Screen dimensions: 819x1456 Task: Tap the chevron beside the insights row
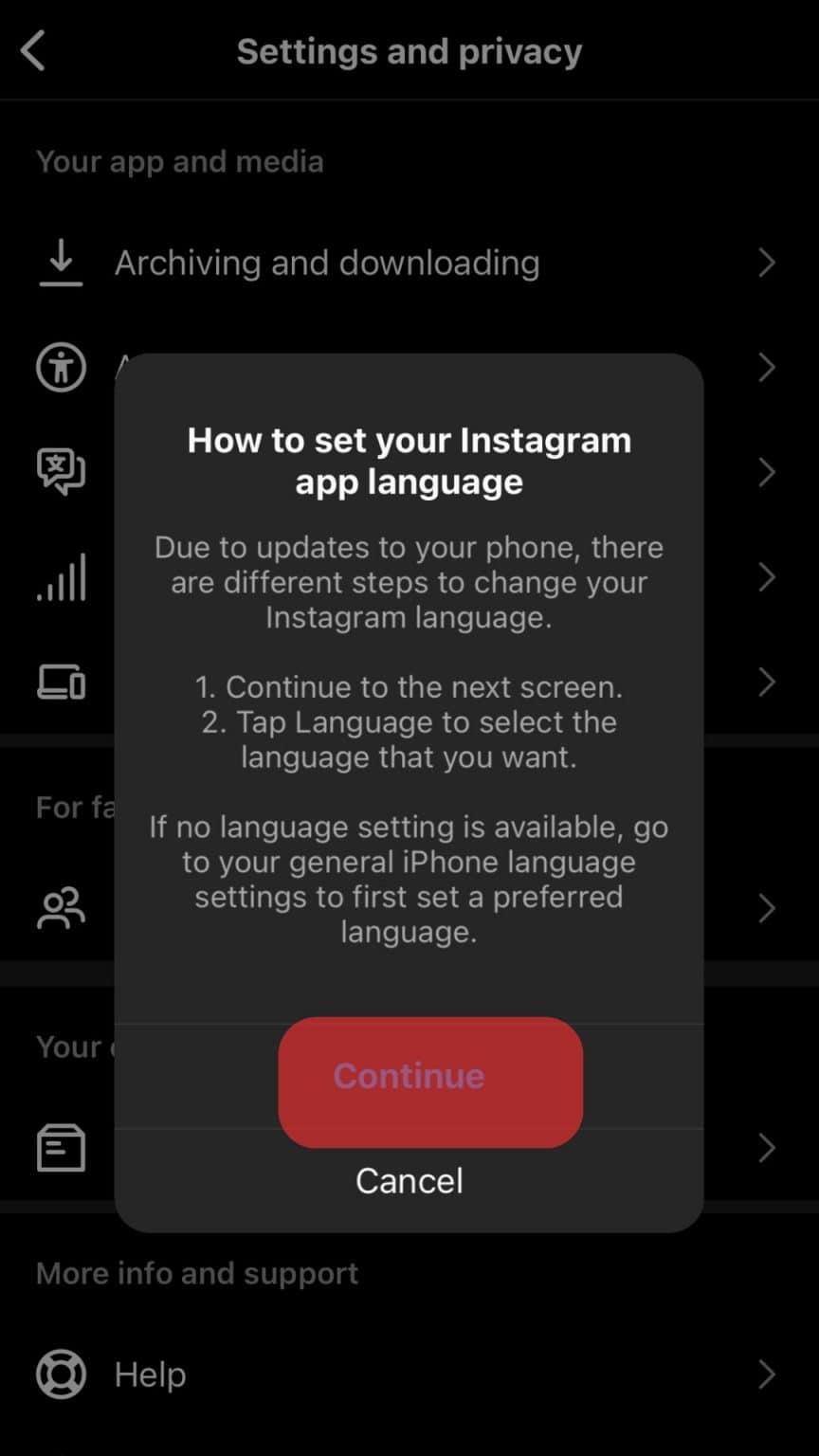(769, 578)
